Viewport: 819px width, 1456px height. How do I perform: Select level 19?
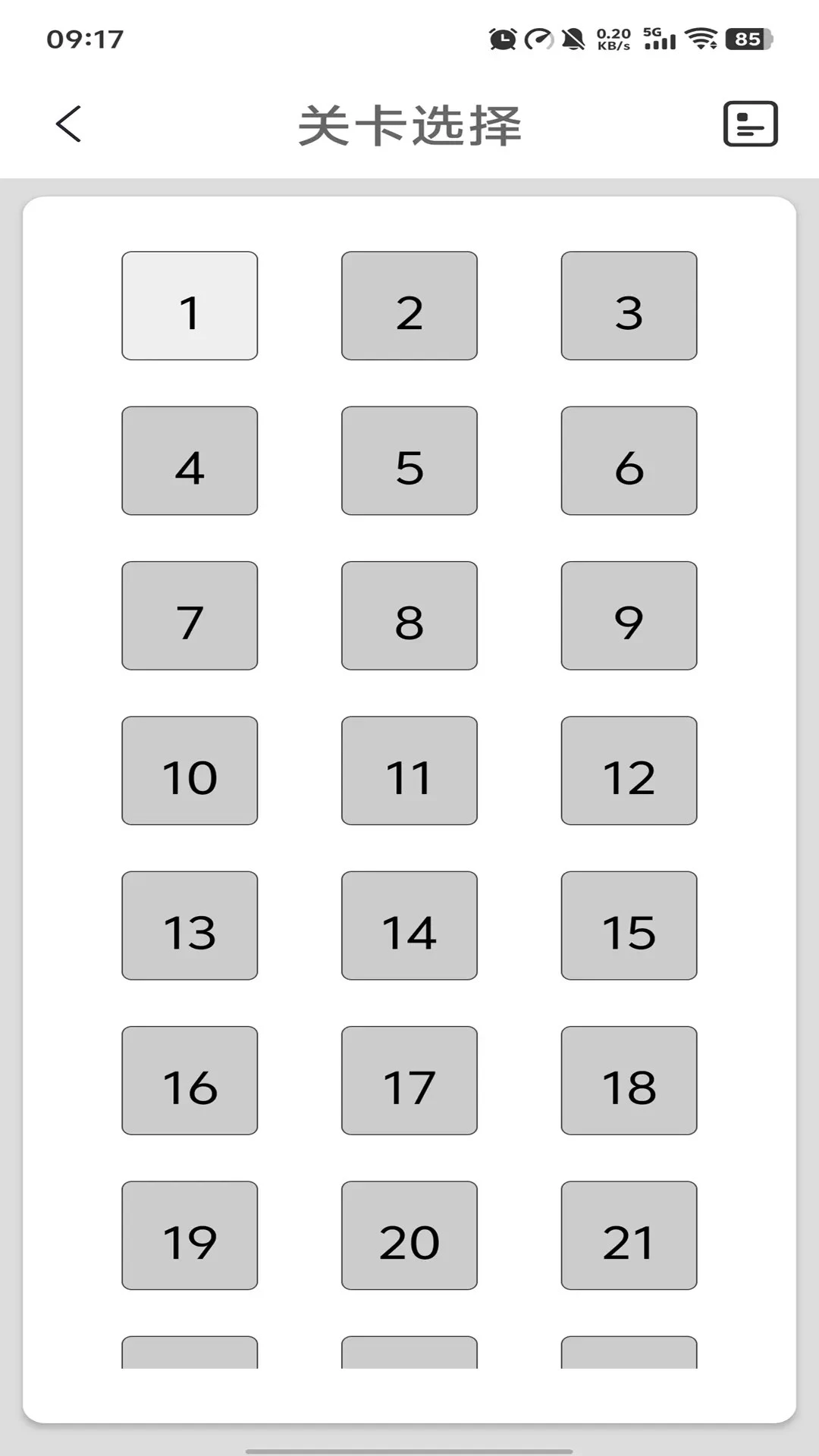point(190,1235)
